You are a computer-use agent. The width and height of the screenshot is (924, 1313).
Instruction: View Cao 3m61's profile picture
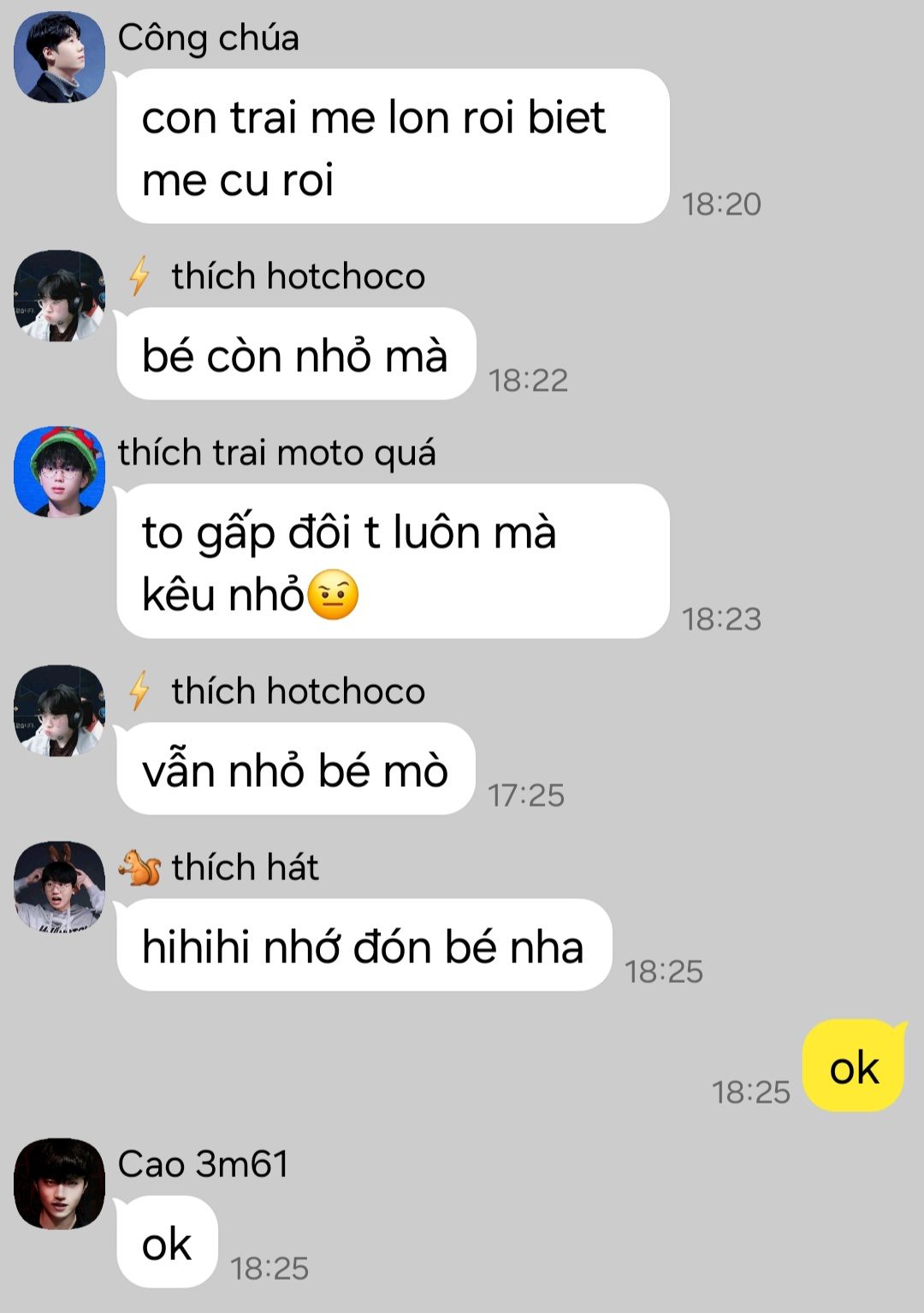[59, 1184]
